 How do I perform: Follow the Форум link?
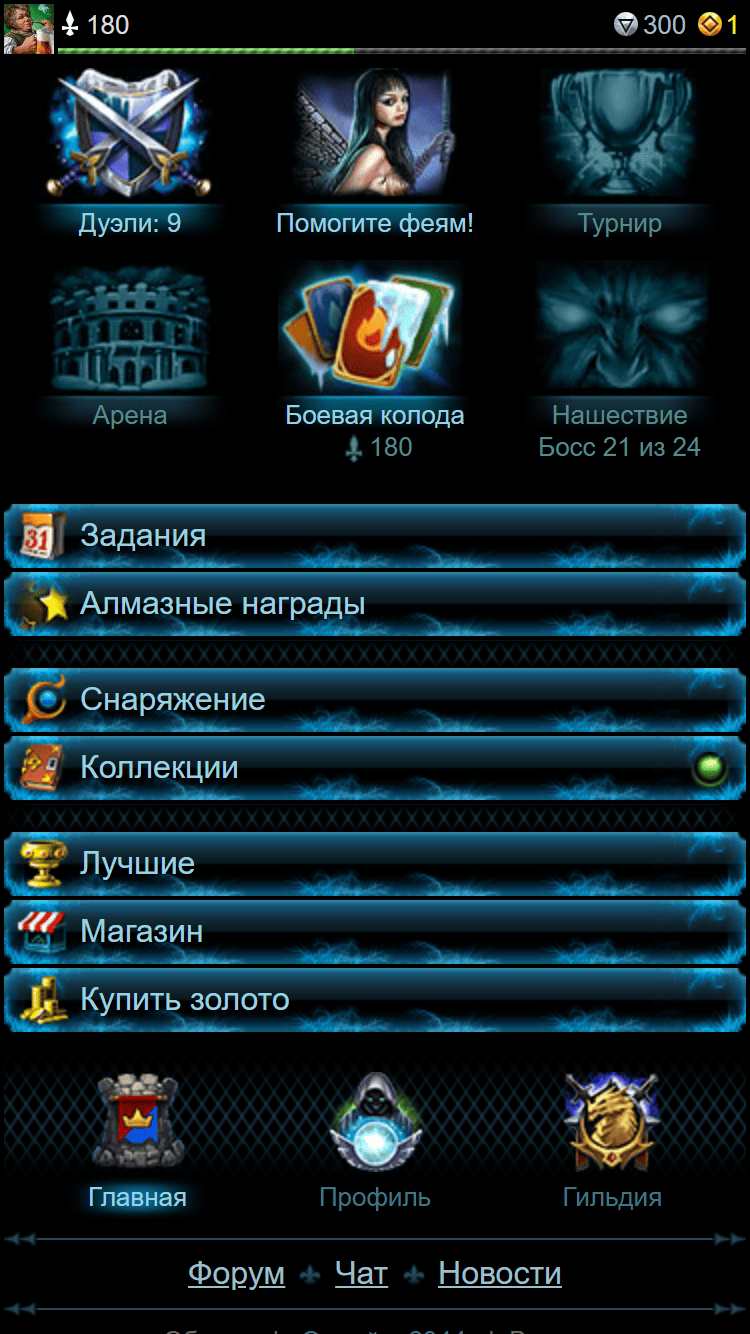[x=236, y=1274]
